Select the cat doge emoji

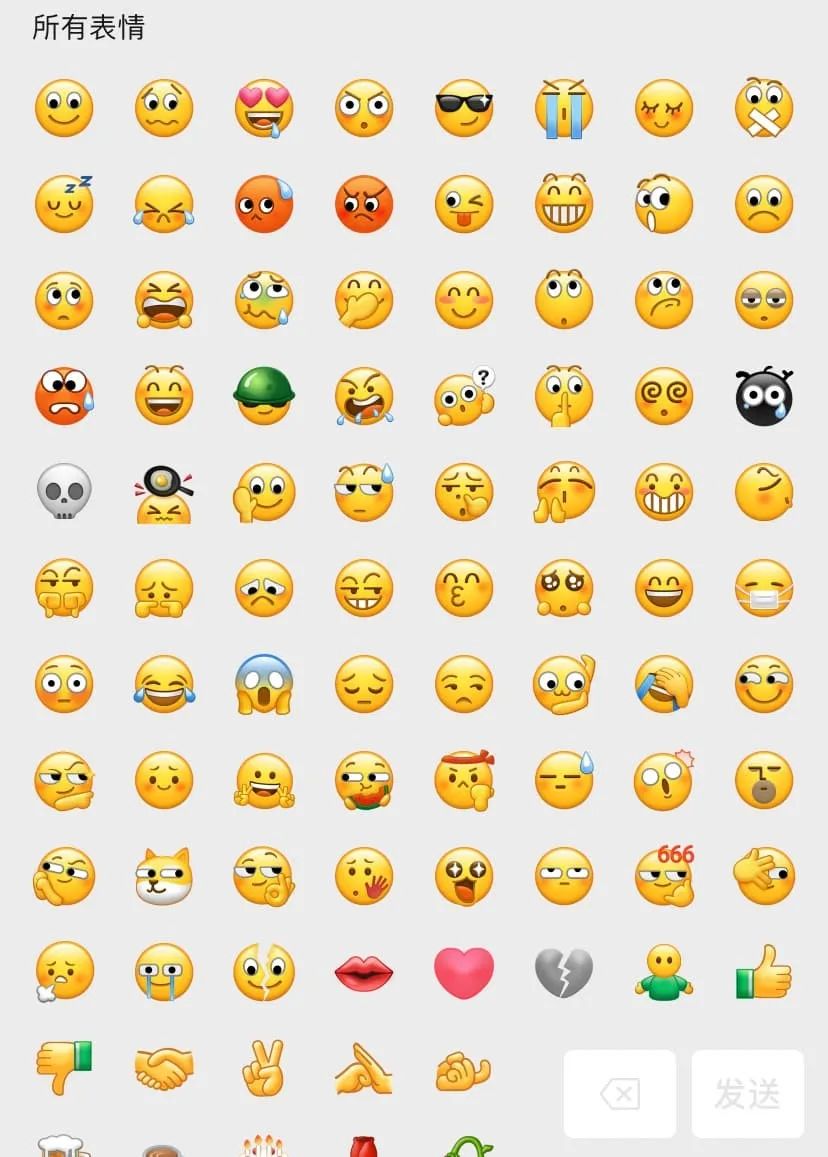pos(164,876)
